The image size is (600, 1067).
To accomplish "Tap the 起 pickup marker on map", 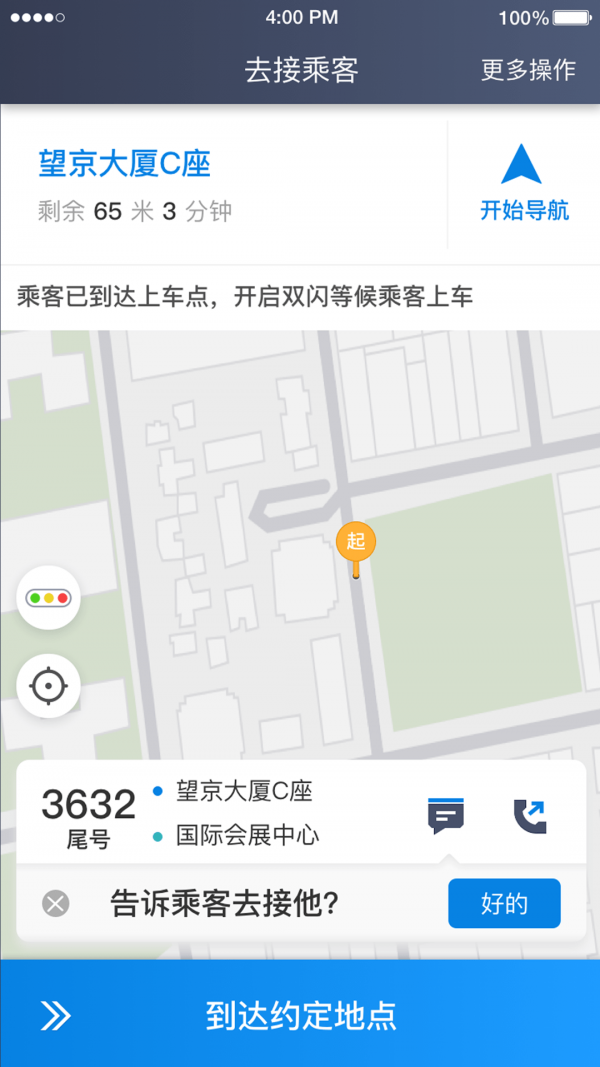I will 356,543.
